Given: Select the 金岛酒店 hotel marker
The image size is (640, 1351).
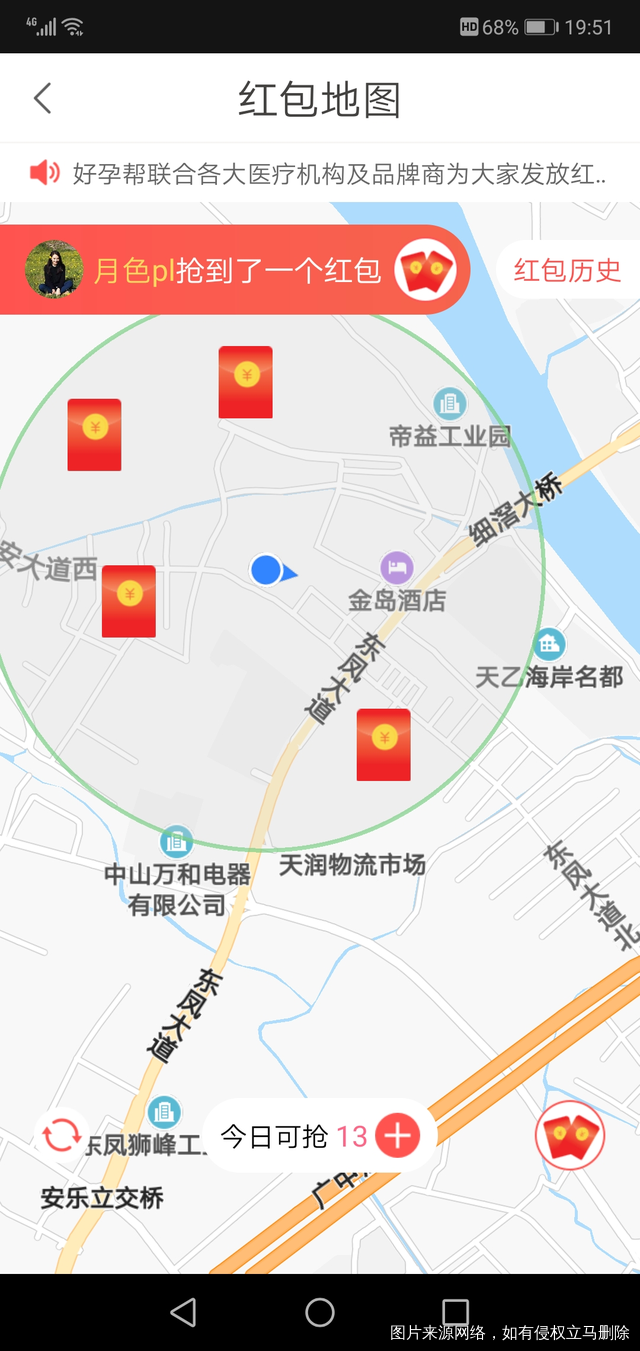Looking at the screenshot, I should click(x=397, y=568).
